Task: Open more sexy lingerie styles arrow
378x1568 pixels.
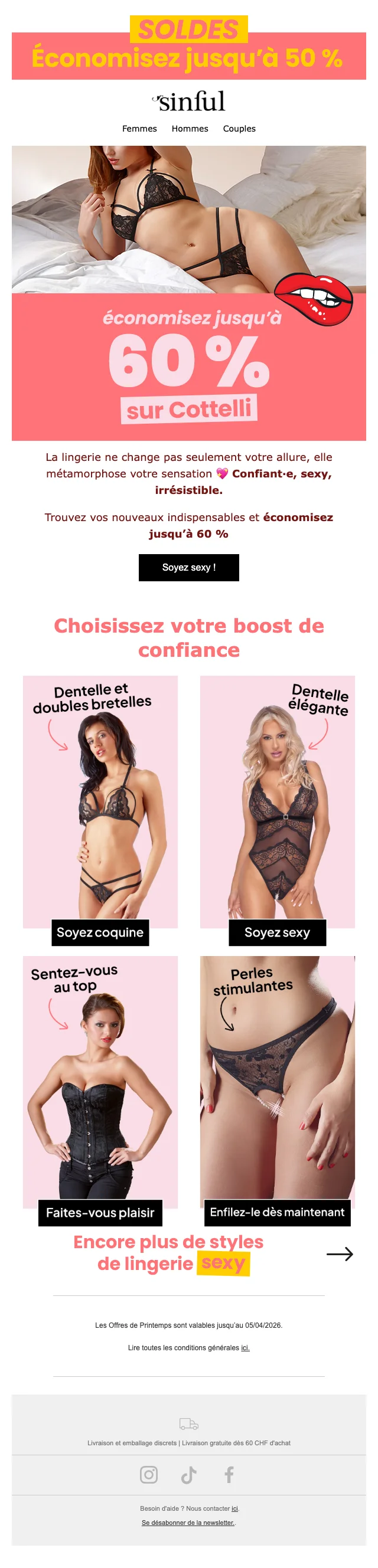Action: pyautogui.click(x=340, y=1254)
